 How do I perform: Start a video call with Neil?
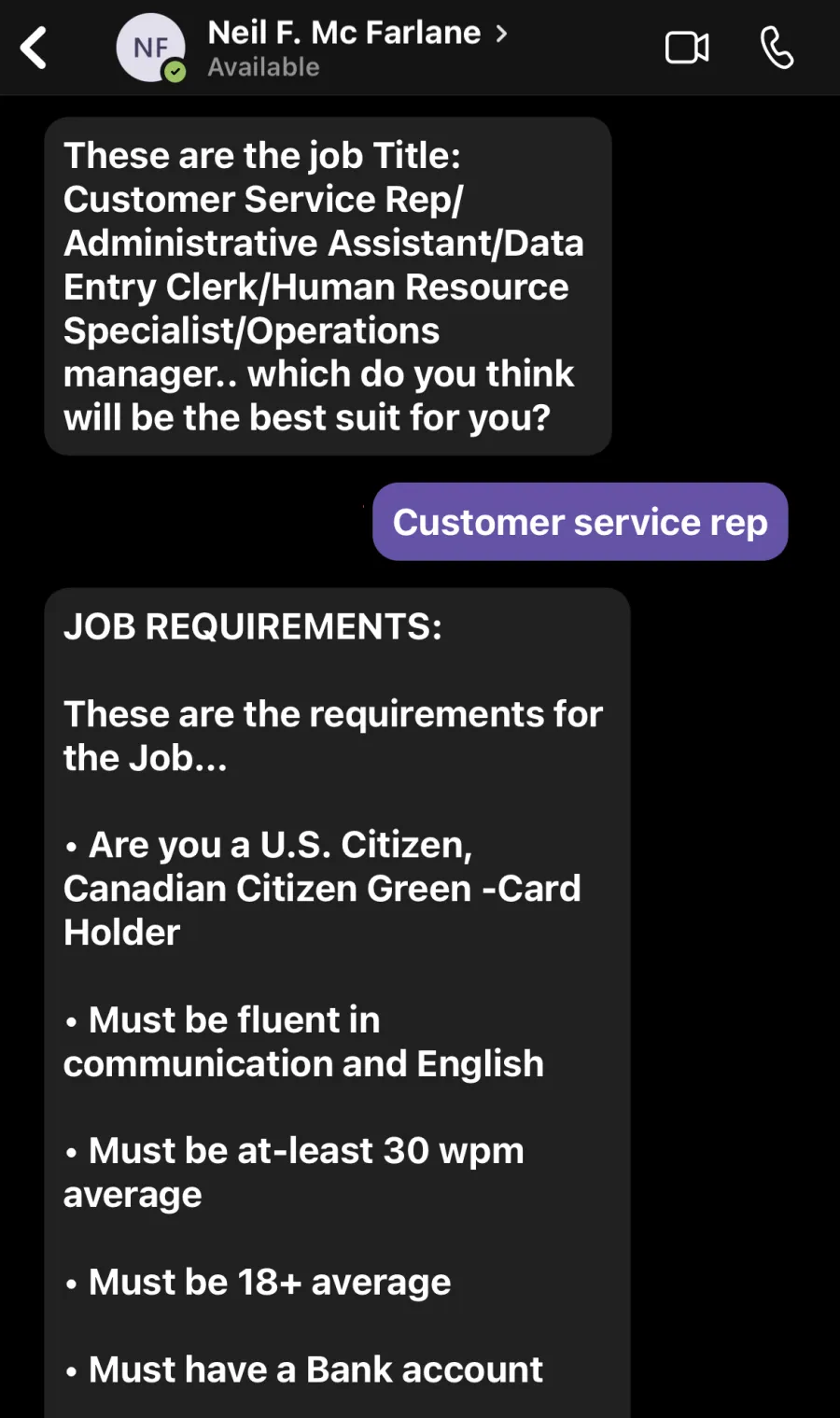point(687,48)
